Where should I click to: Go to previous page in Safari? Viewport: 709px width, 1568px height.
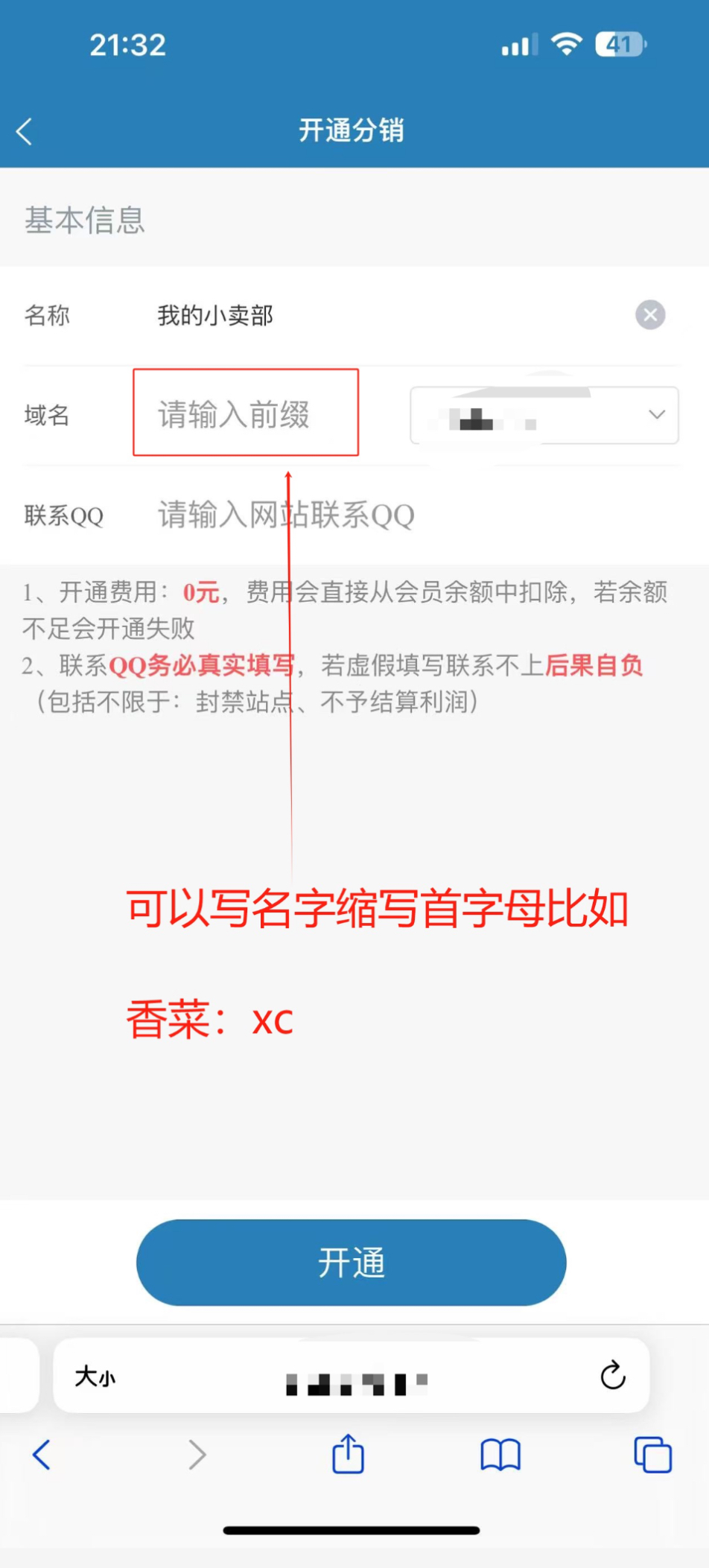42,1454
